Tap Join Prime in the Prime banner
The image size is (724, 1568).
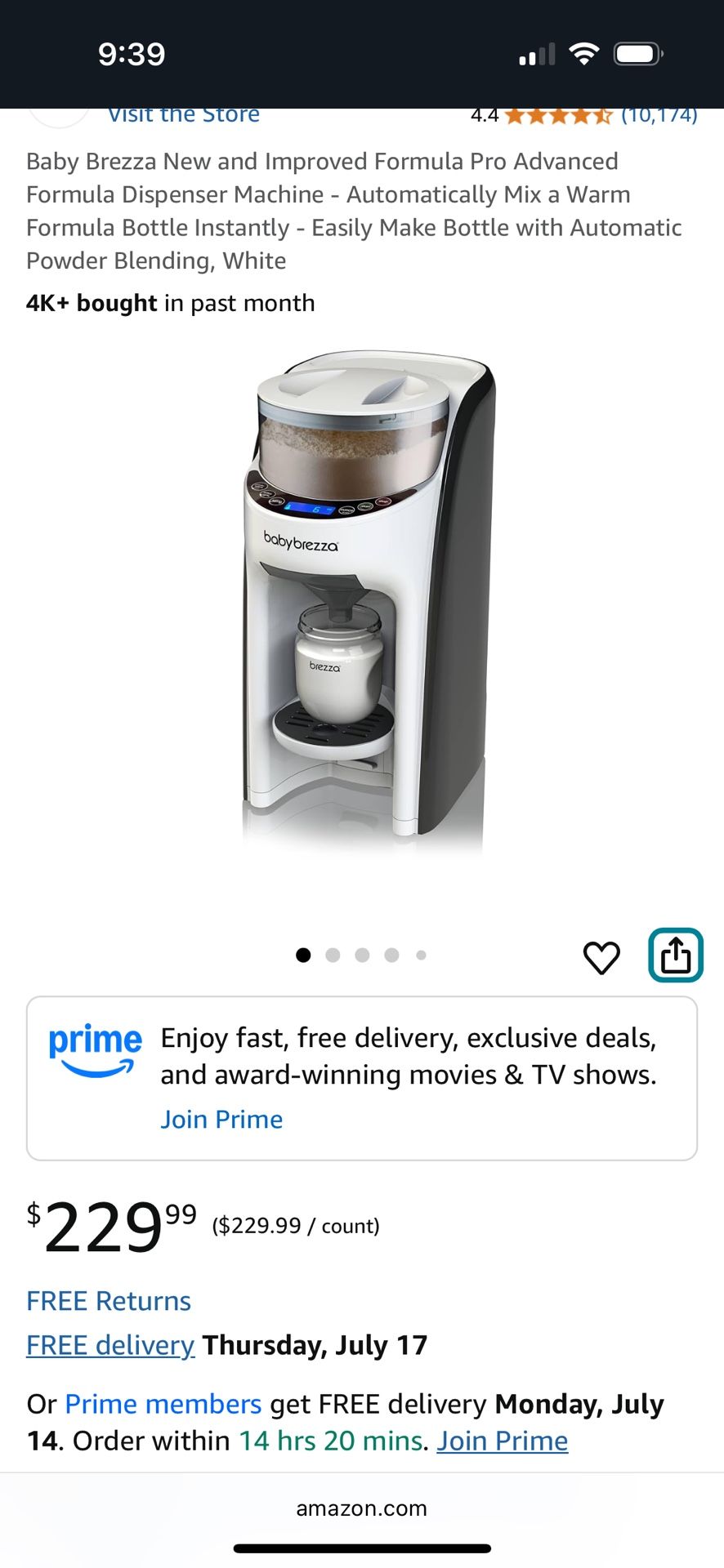coord(221,1119)
